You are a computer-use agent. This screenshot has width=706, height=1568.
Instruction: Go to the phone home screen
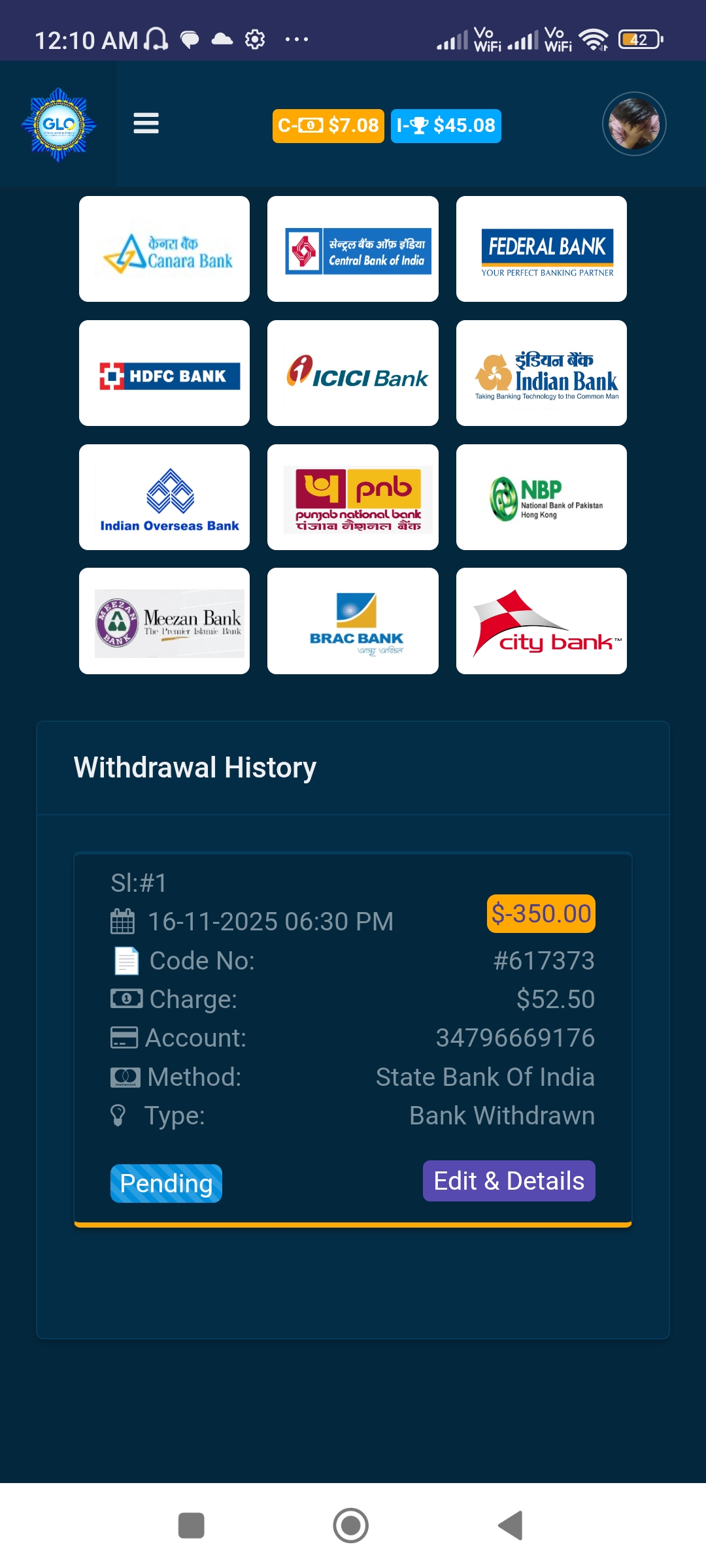[351, 1526]
